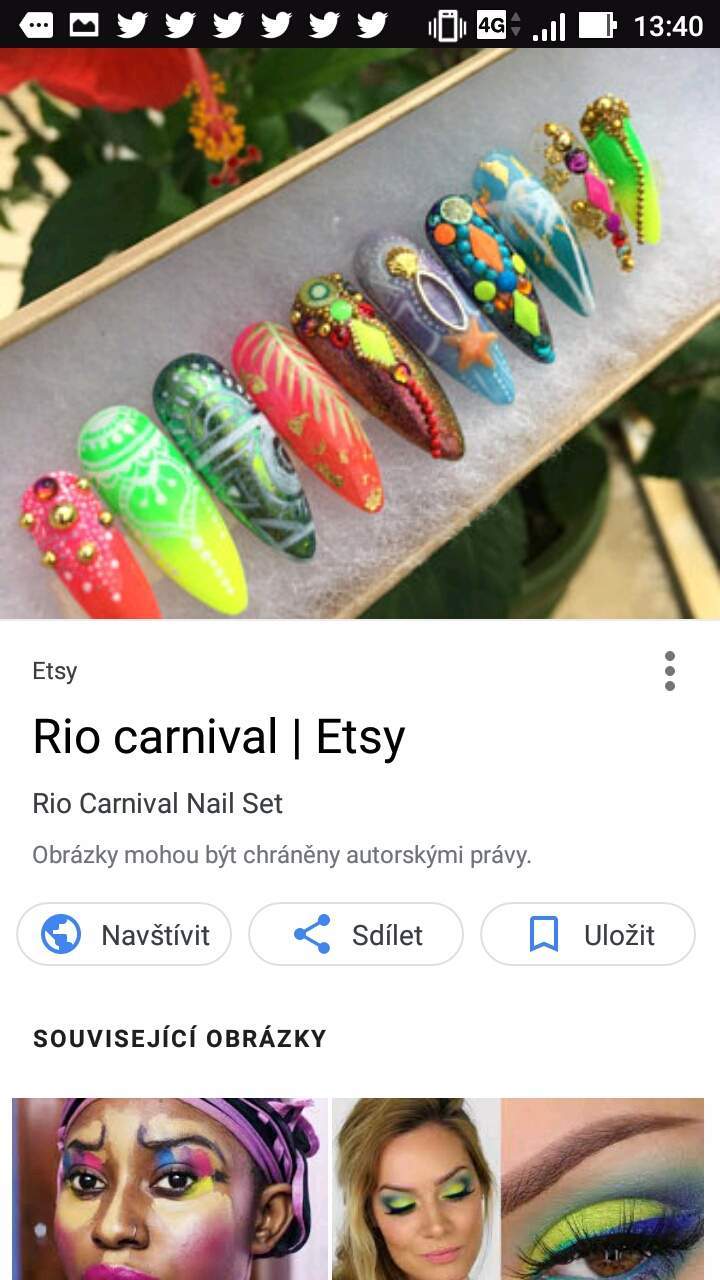Tap the Navštívit button
This screenshot has height=1280, width=720.
point(124,934)
